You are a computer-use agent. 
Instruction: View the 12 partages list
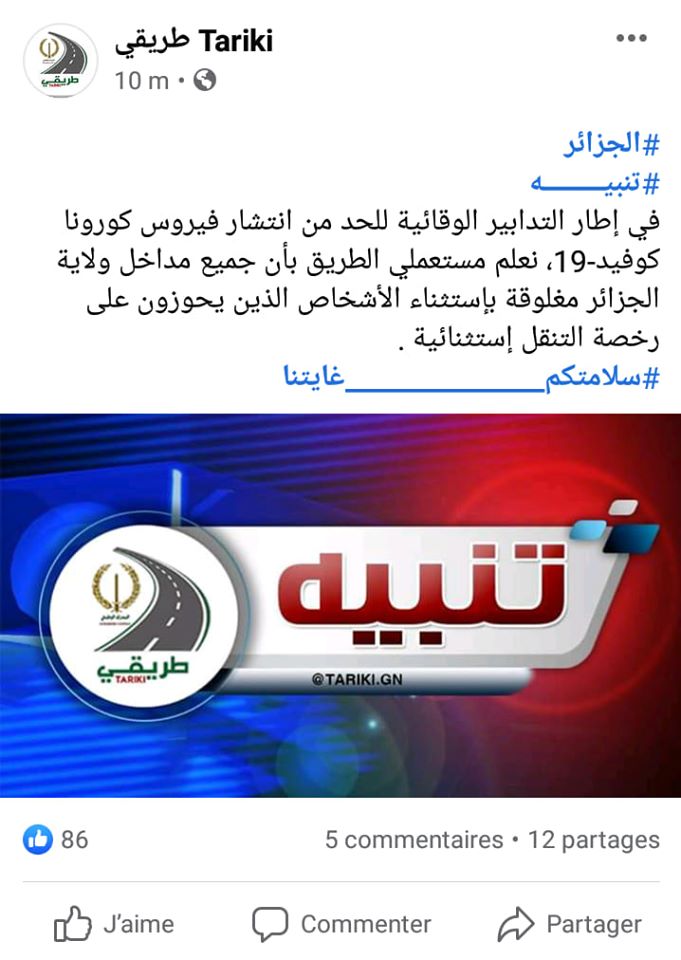(x=594, y=840)
